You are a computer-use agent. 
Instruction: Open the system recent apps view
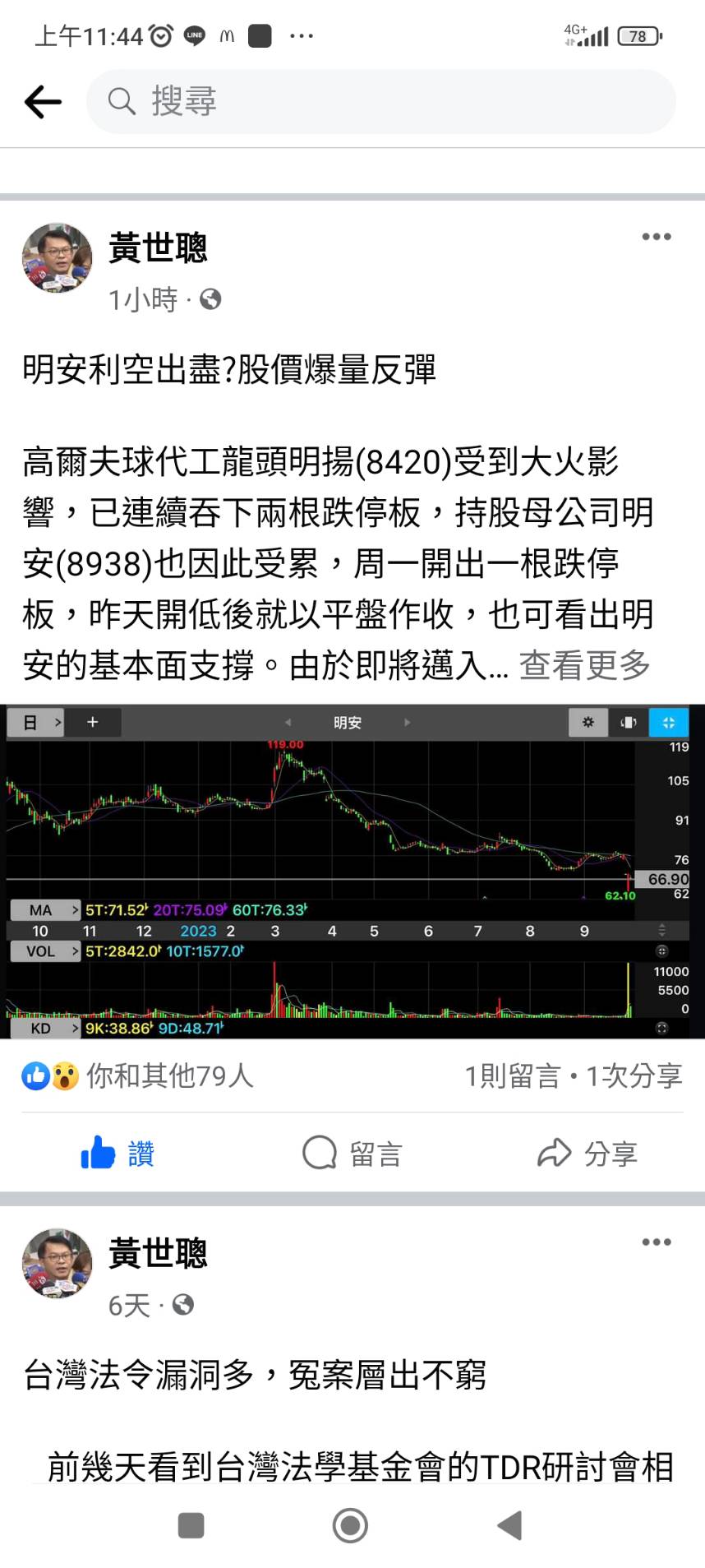click(191, 1525)
